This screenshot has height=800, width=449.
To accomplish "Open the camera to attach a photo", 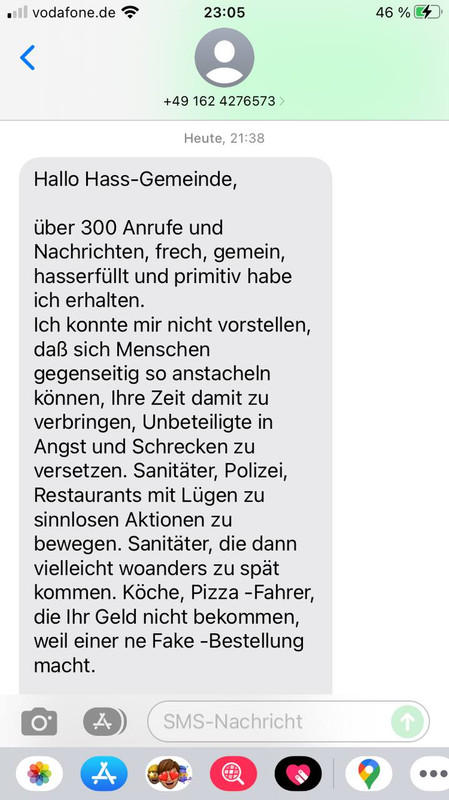I will point(39,721).
